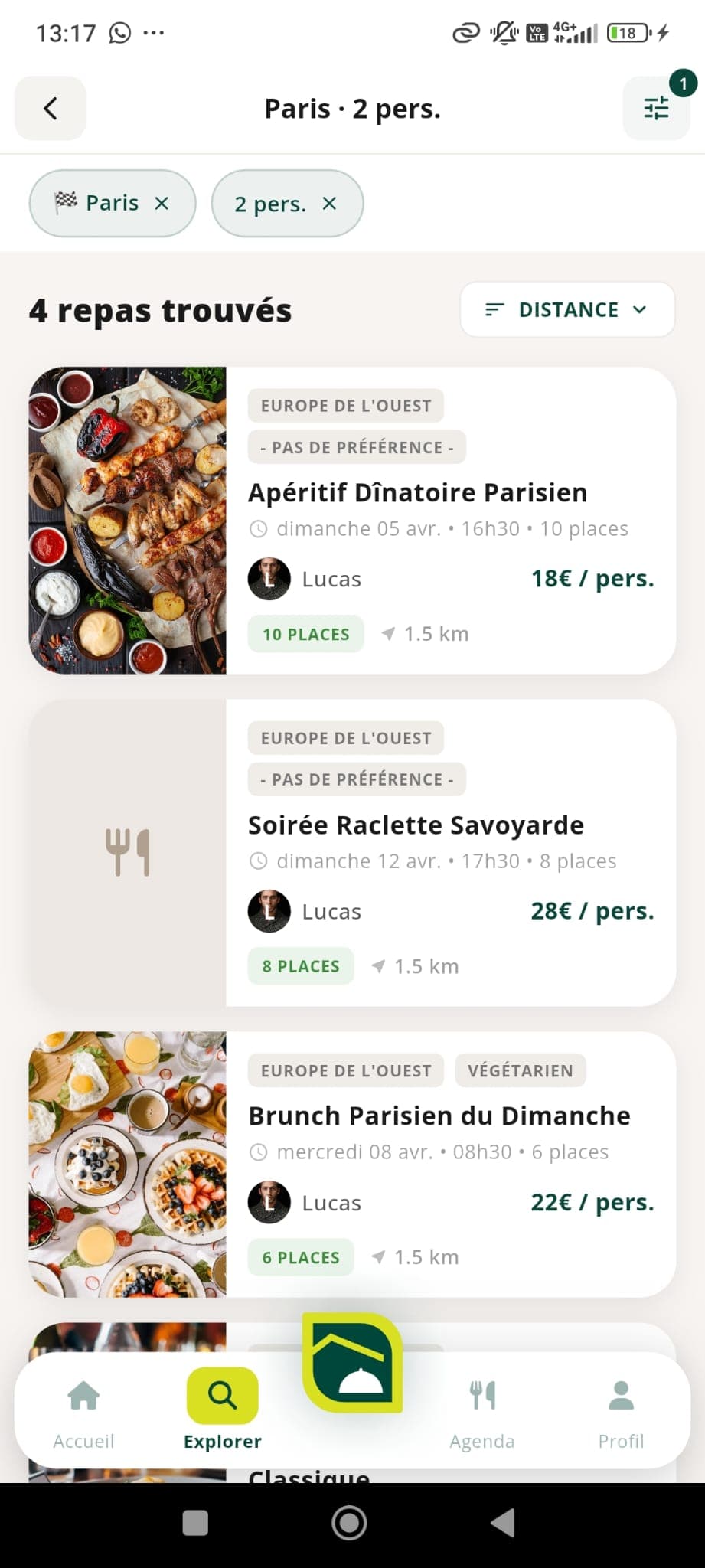Toggle the VÉGÉTARIEN tag on brunch card
This screenshot has height=1568, width=705.
(521, 1070)
